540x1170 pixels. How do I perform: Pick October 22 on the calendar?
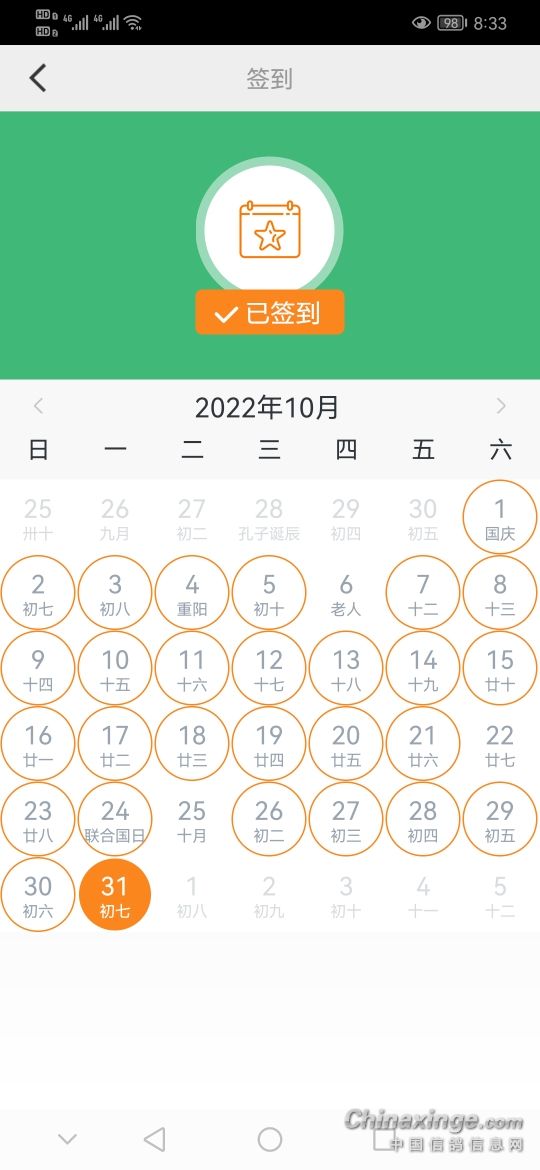[x=500, y=743]
